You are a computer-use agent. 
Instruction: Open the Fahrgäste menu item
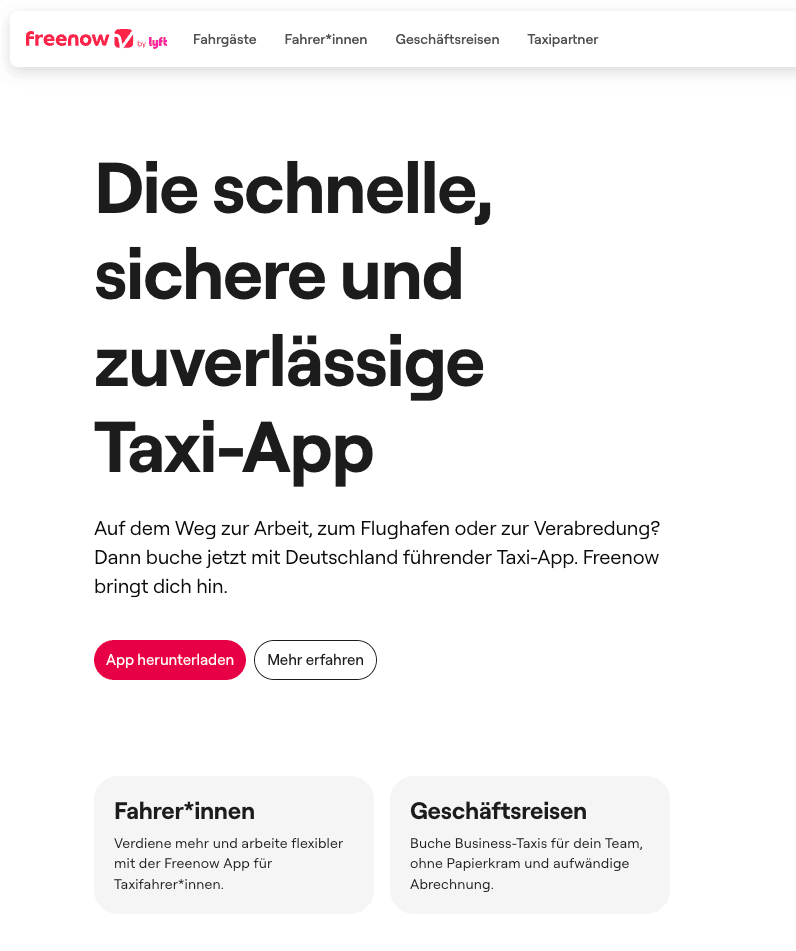tap(224, 39)
